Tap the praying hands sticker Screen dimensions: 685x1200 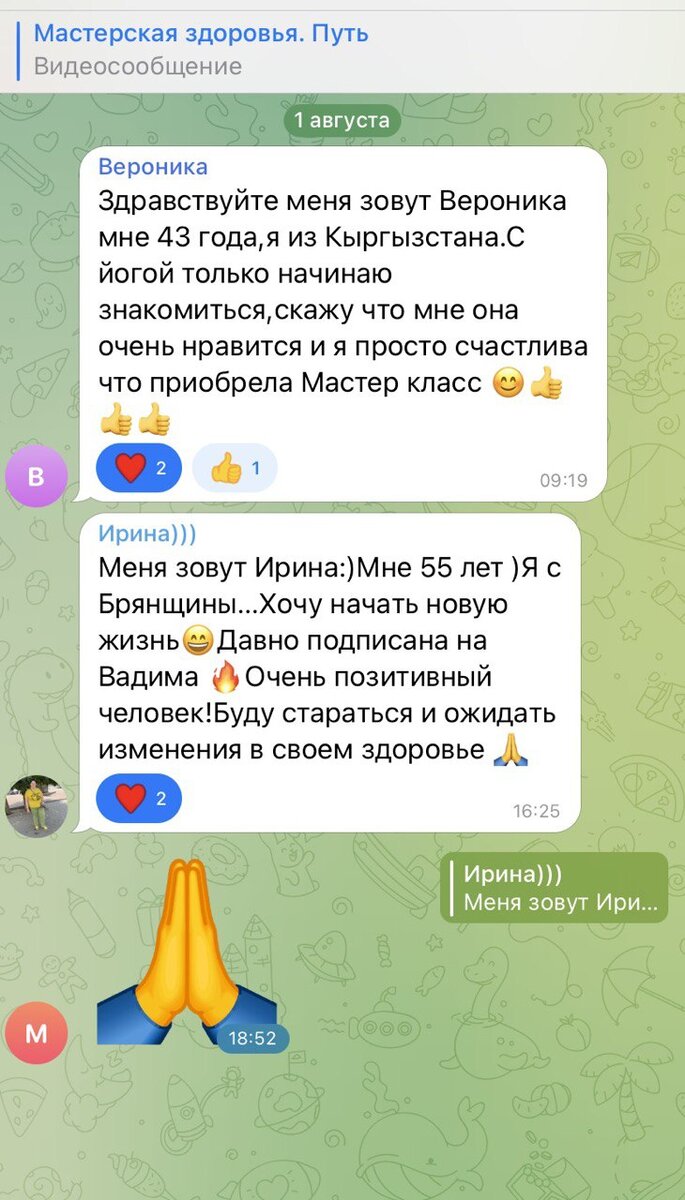(x=186, y=951)
